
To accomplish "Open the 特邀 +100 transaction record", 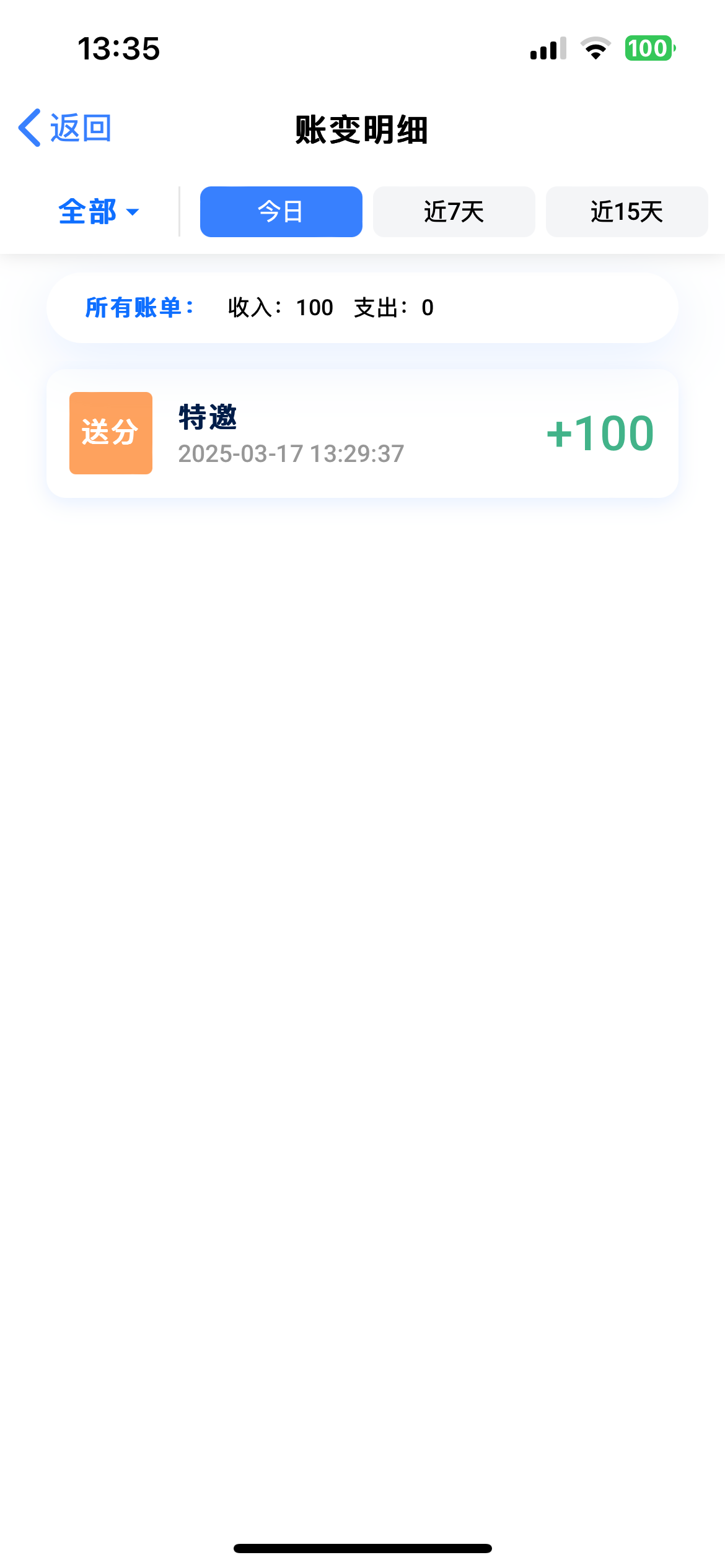I will coord(362,433).
